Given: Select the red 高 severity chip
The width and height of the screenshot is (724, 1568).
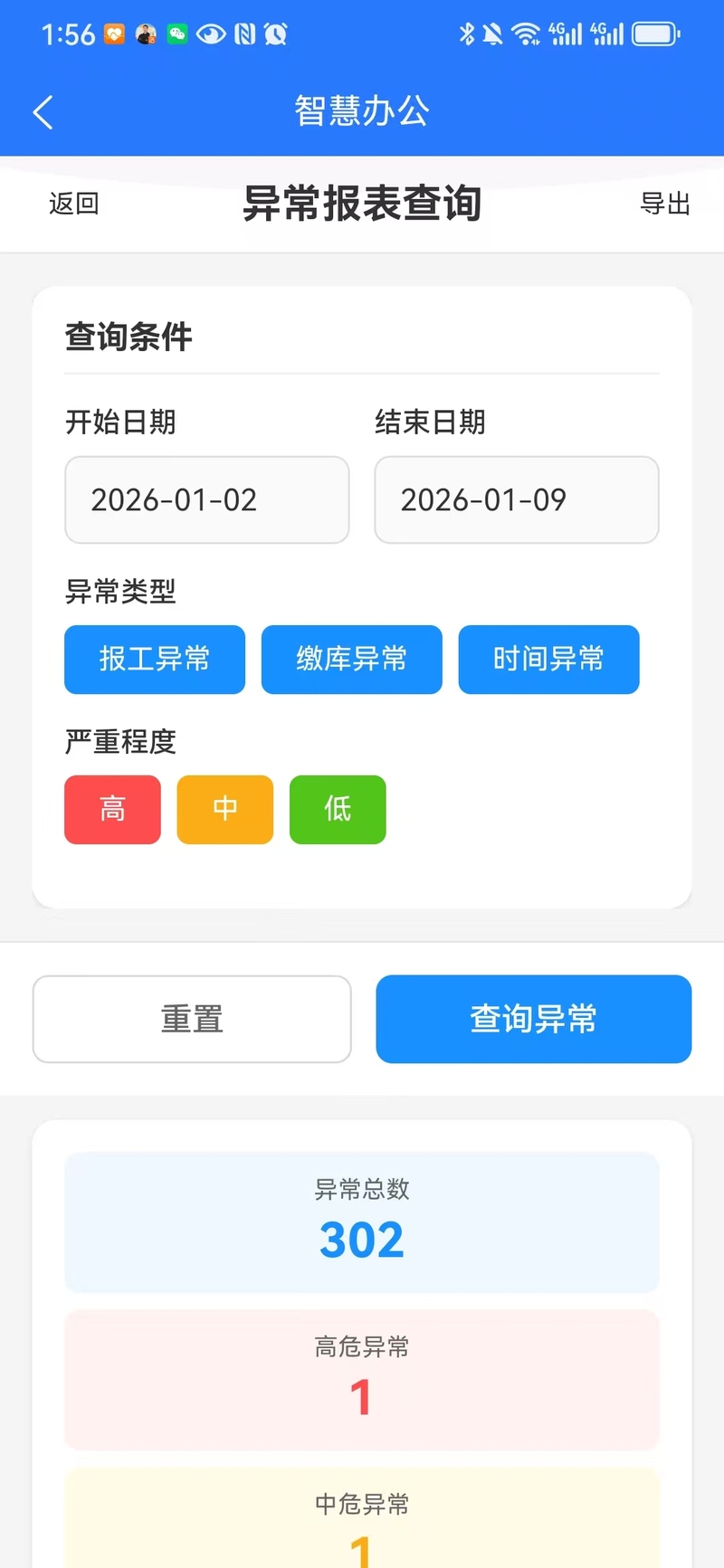Looking at the screenshot, I should [112, 810].
